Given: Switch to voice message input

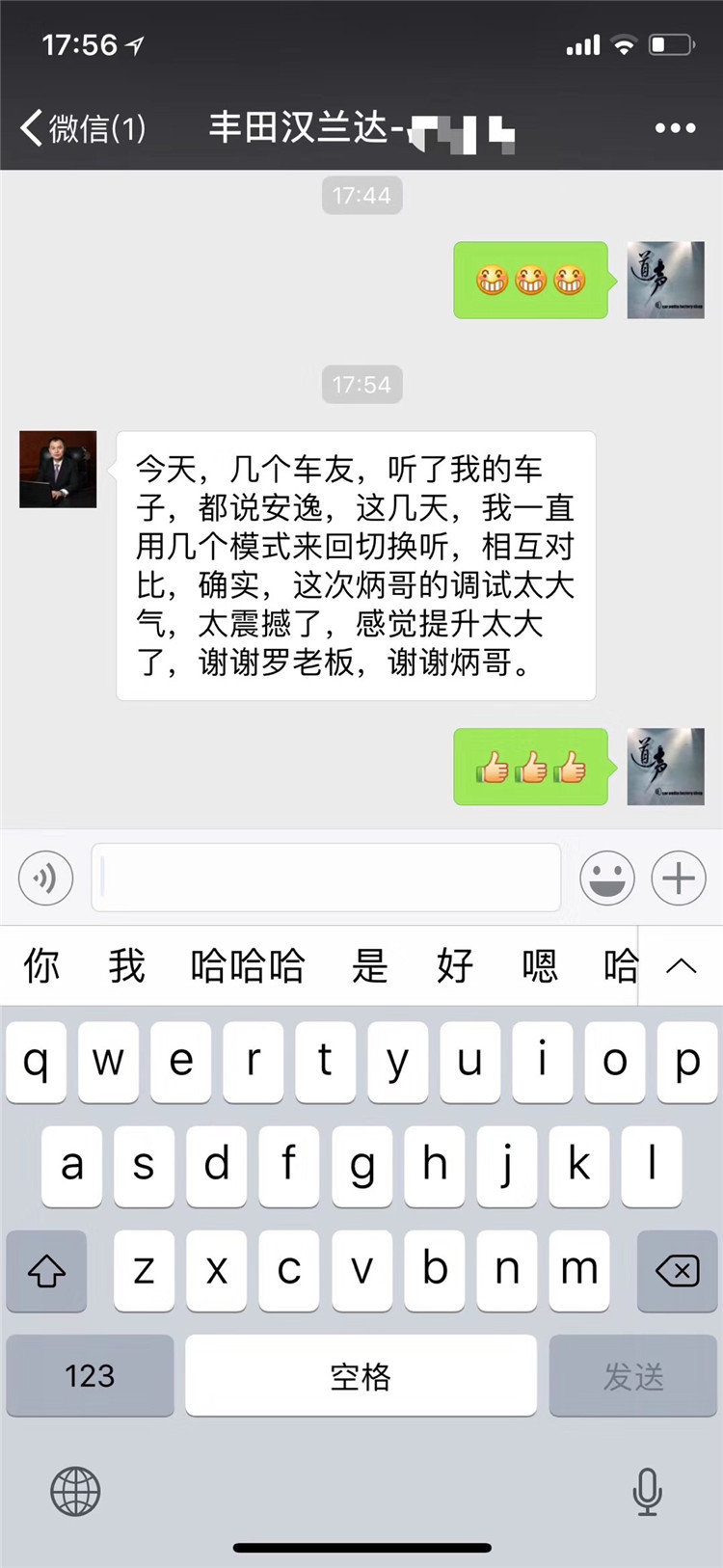Looking at the screenshot, I should point(45,878).
